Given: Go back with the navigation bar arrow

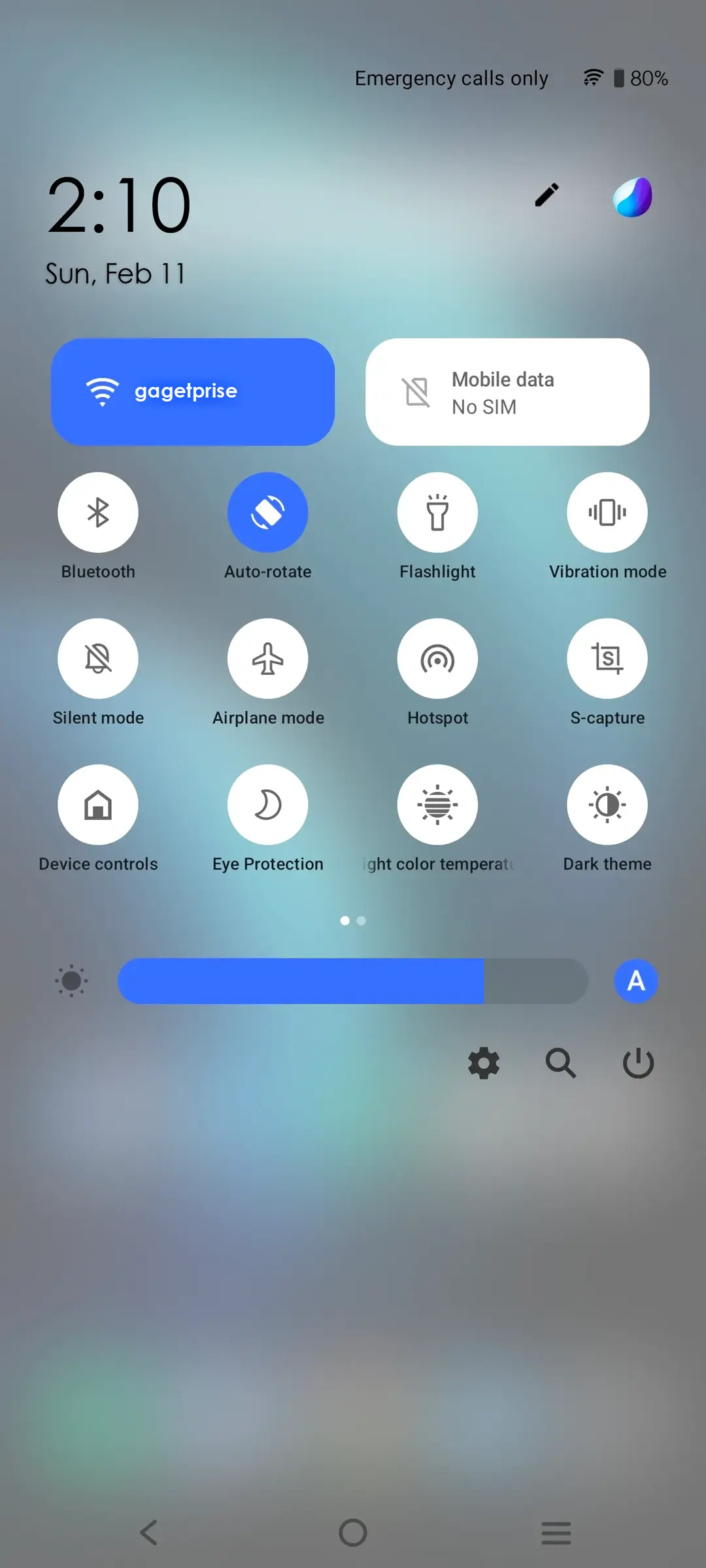Looking at the screenshot, I should click(149, 1532).
